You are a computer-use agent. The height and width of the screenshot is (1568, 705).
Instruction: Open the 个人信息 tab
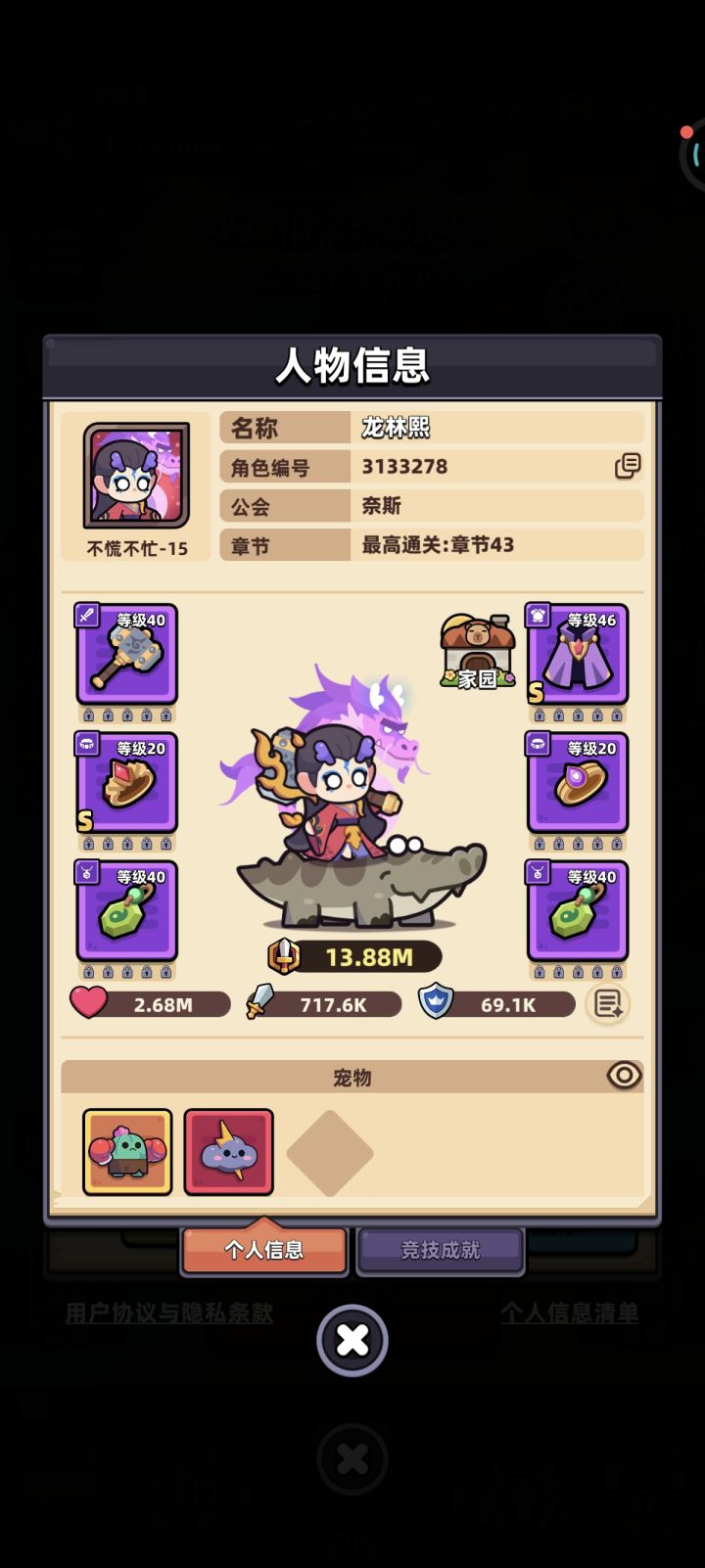(x=263, y=1250)
